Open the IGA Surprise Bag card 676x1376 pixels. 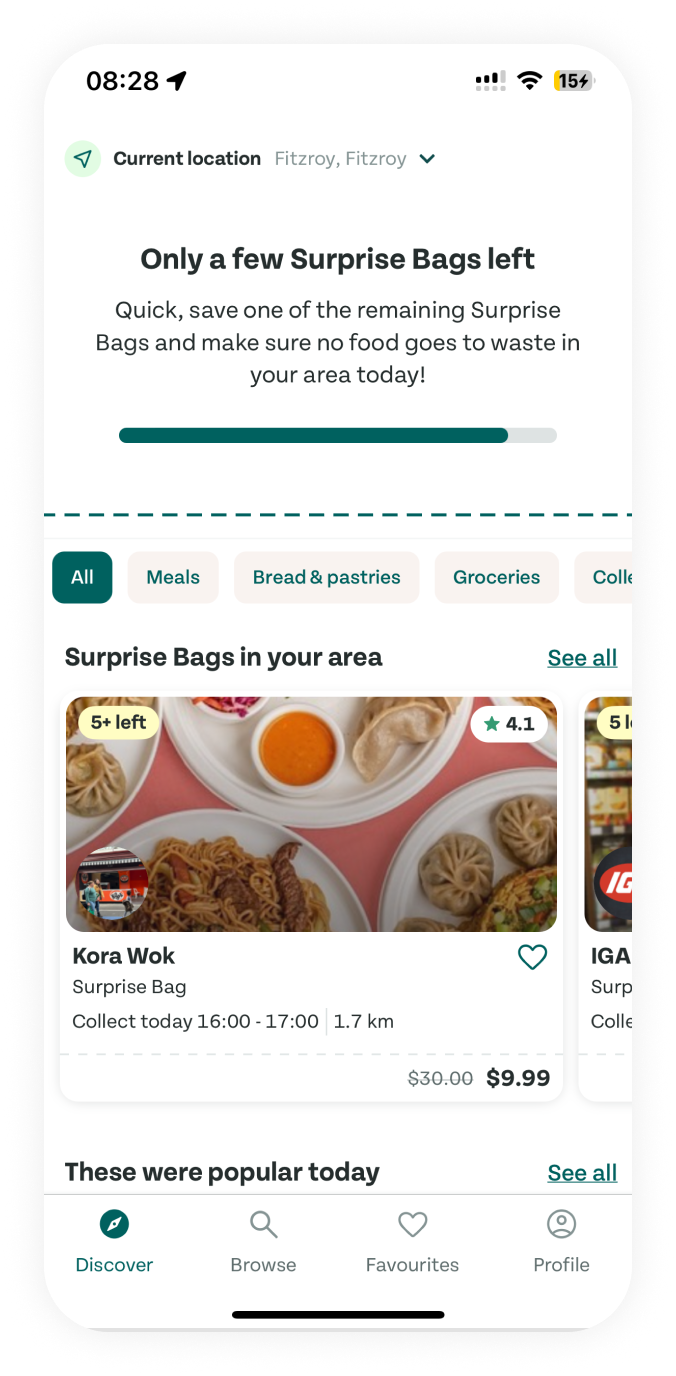pos(608,880)
